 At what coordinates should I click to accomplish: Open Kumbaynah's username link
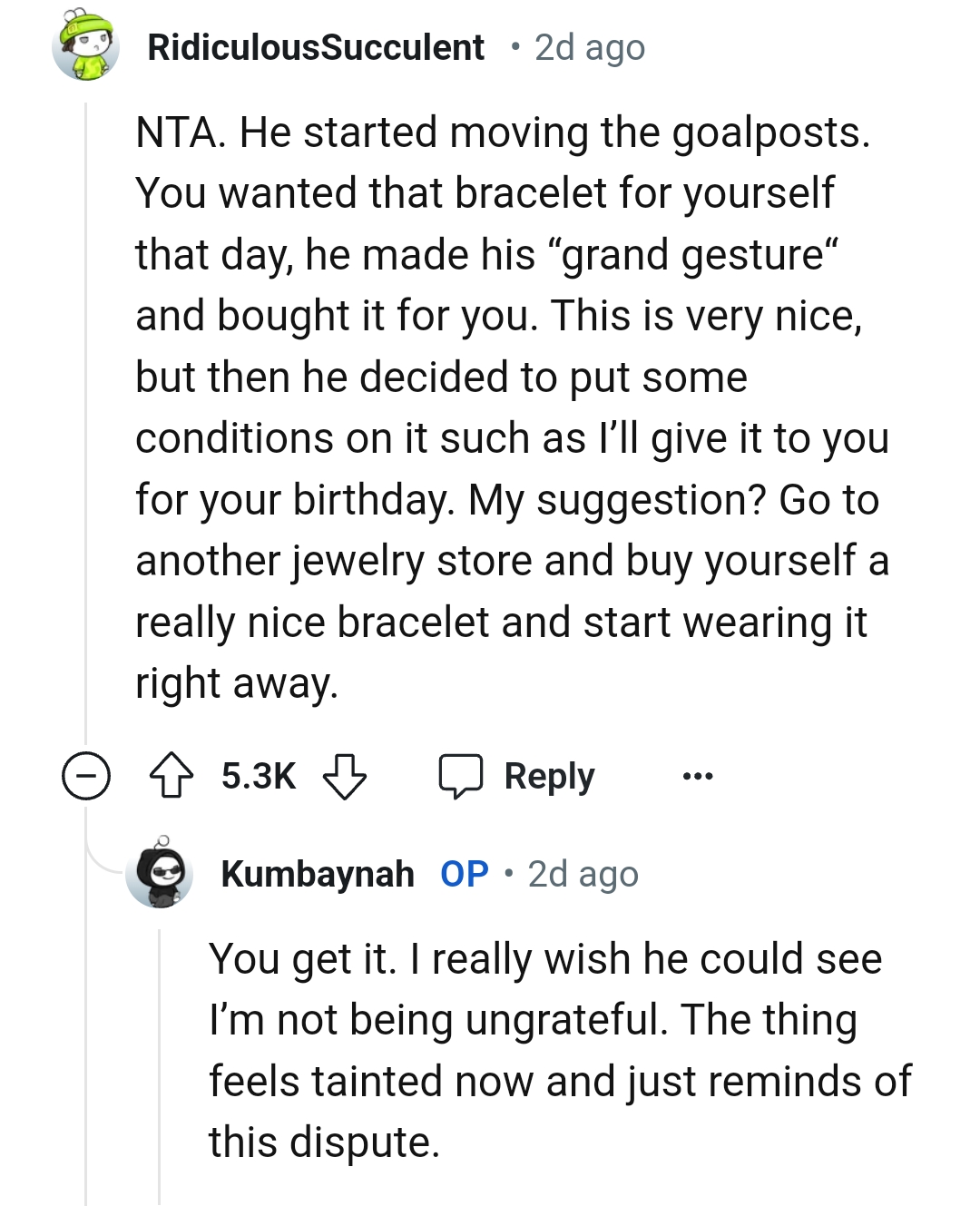[x=318, y=874]
